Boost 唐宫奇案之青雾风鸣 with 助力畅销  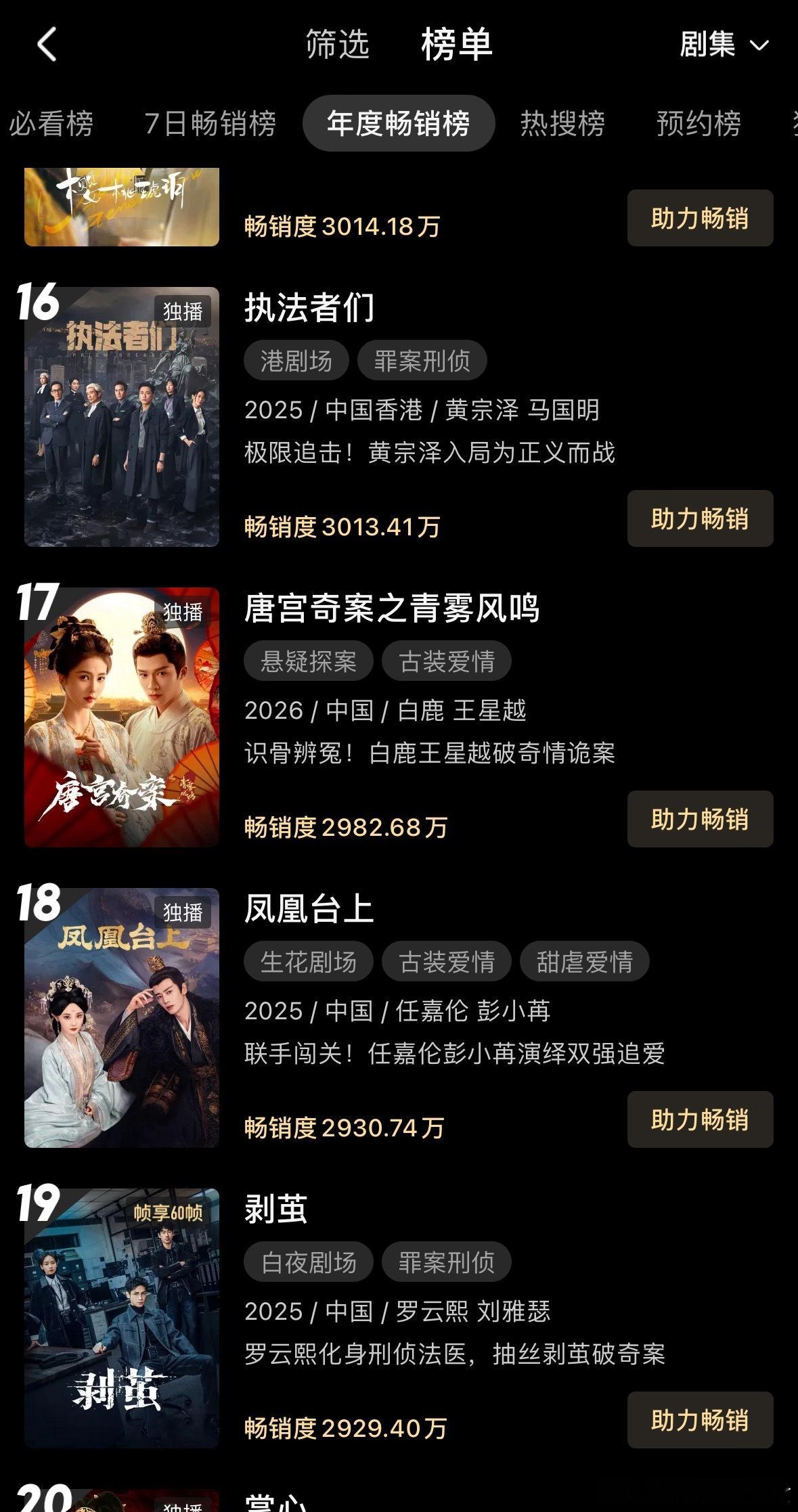pos(700,819)
